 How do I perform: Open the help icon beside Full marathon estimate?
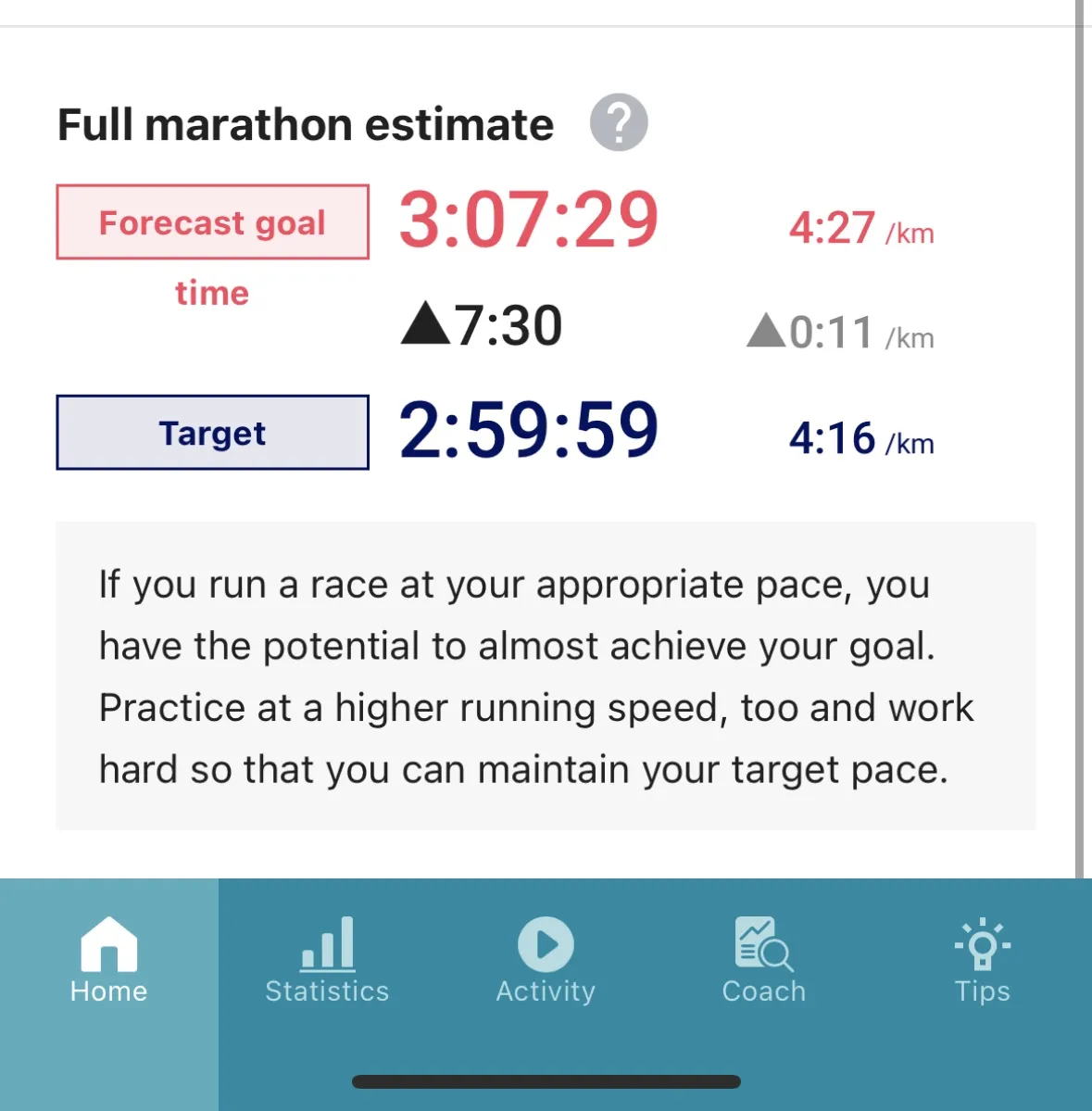point(619,121)
